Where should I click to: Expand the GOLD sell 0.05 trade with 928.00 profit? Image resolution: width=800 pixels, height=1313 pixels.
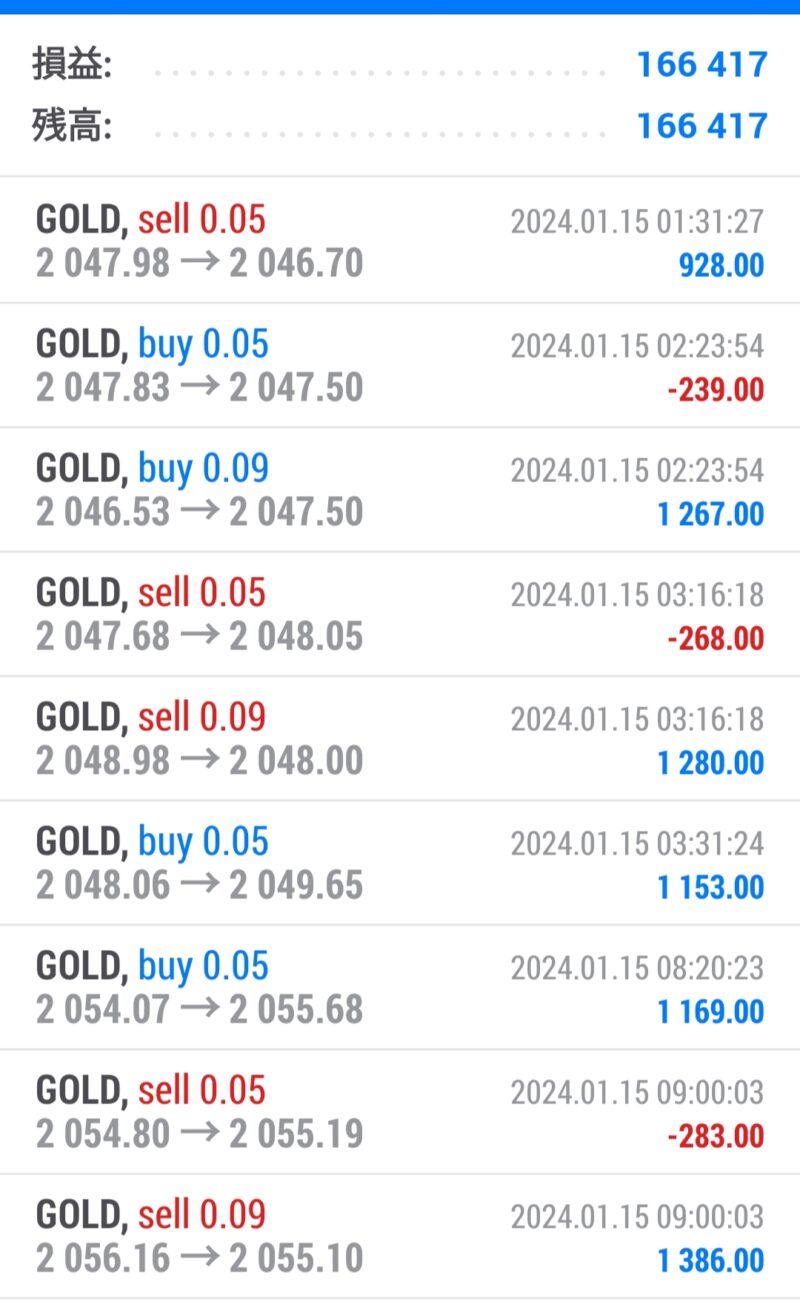[x=400, y=241]
